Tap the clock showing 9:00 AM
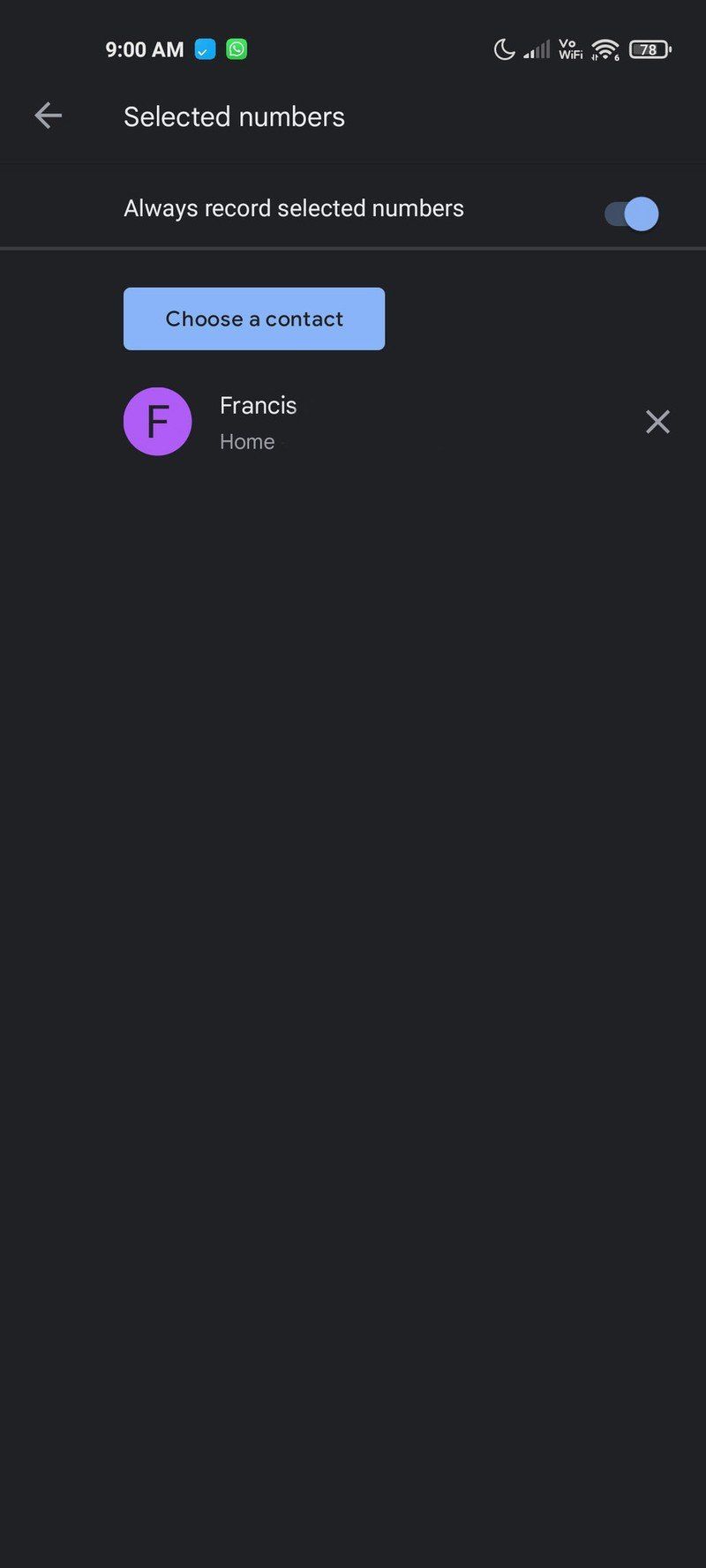706x1568 pixels. (x=143, y=49)
